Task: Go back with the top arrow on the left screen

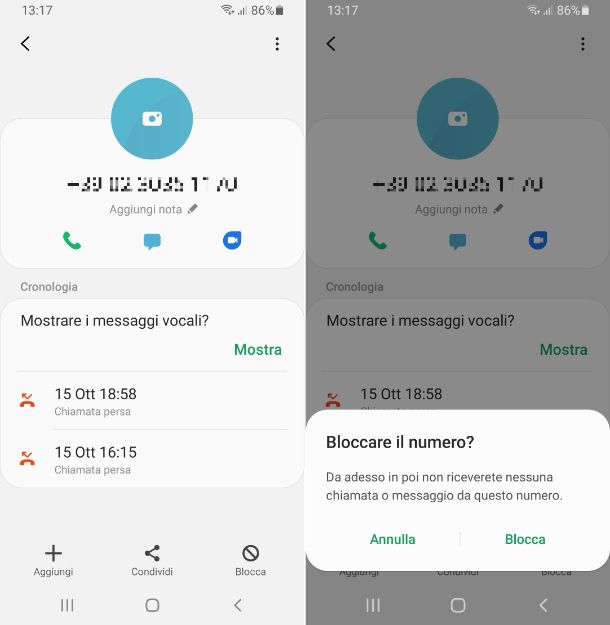Action: click(26, 44)
